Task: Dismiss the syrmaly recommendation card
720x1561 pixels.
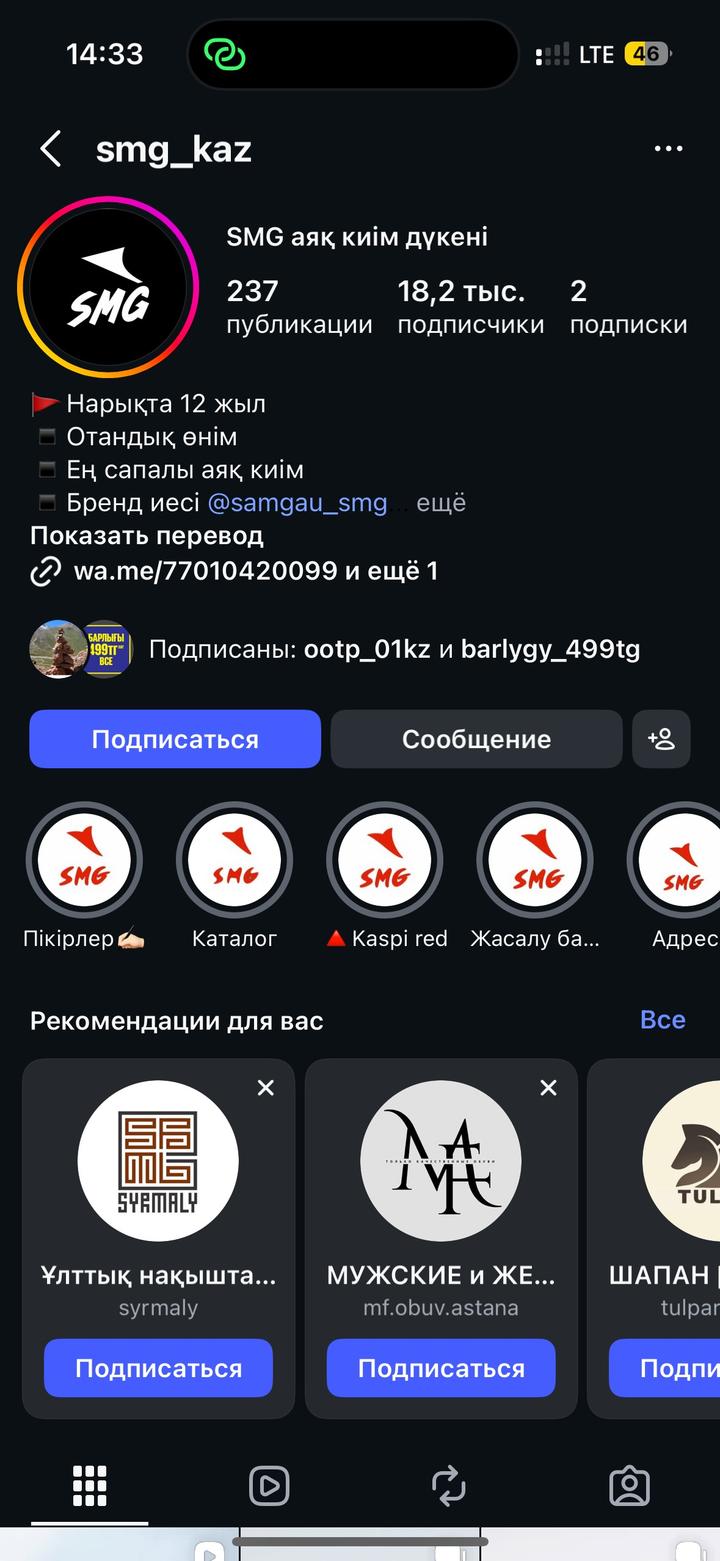Action: 265,1087
